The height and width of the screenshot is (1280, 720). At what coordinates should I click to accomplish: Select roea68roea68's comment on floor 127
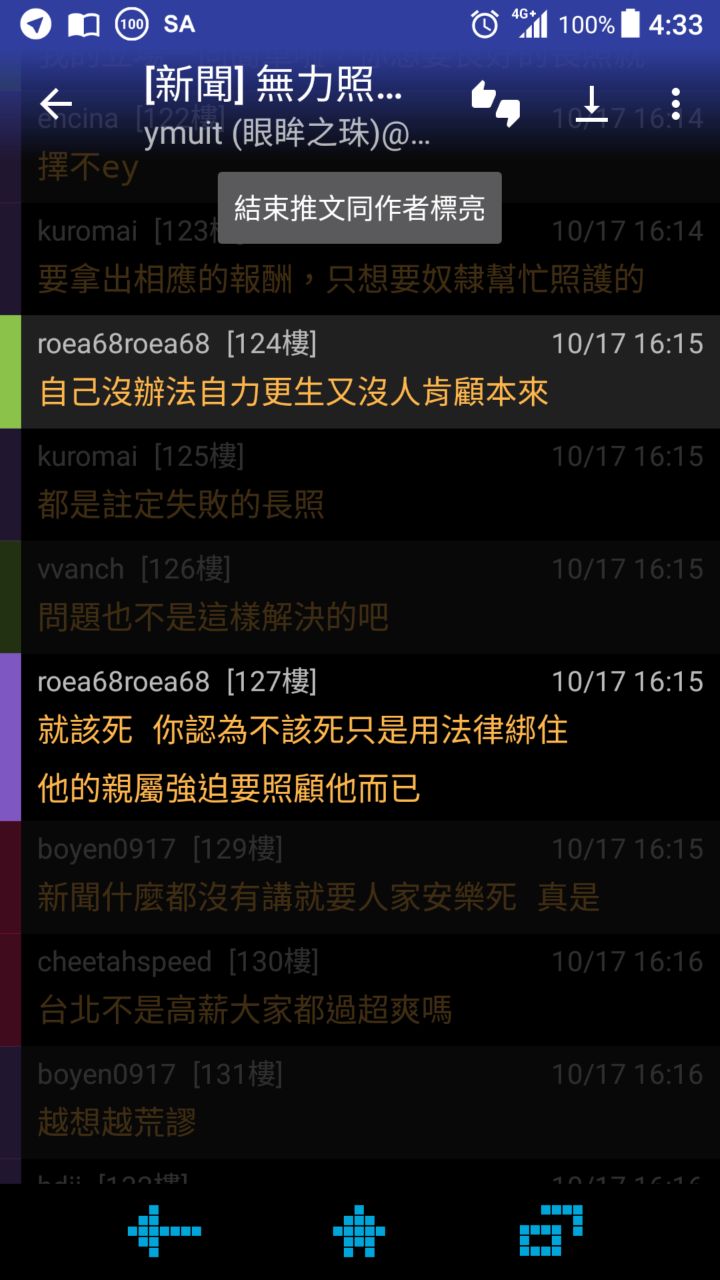point(360,737)
